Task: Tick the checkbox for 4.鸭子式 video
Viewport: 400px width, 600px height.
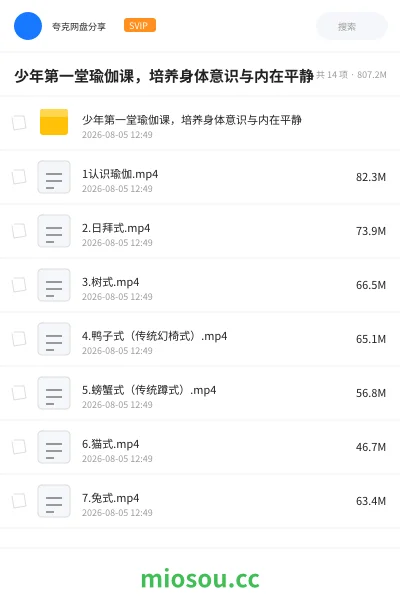Action: [19, 339]
